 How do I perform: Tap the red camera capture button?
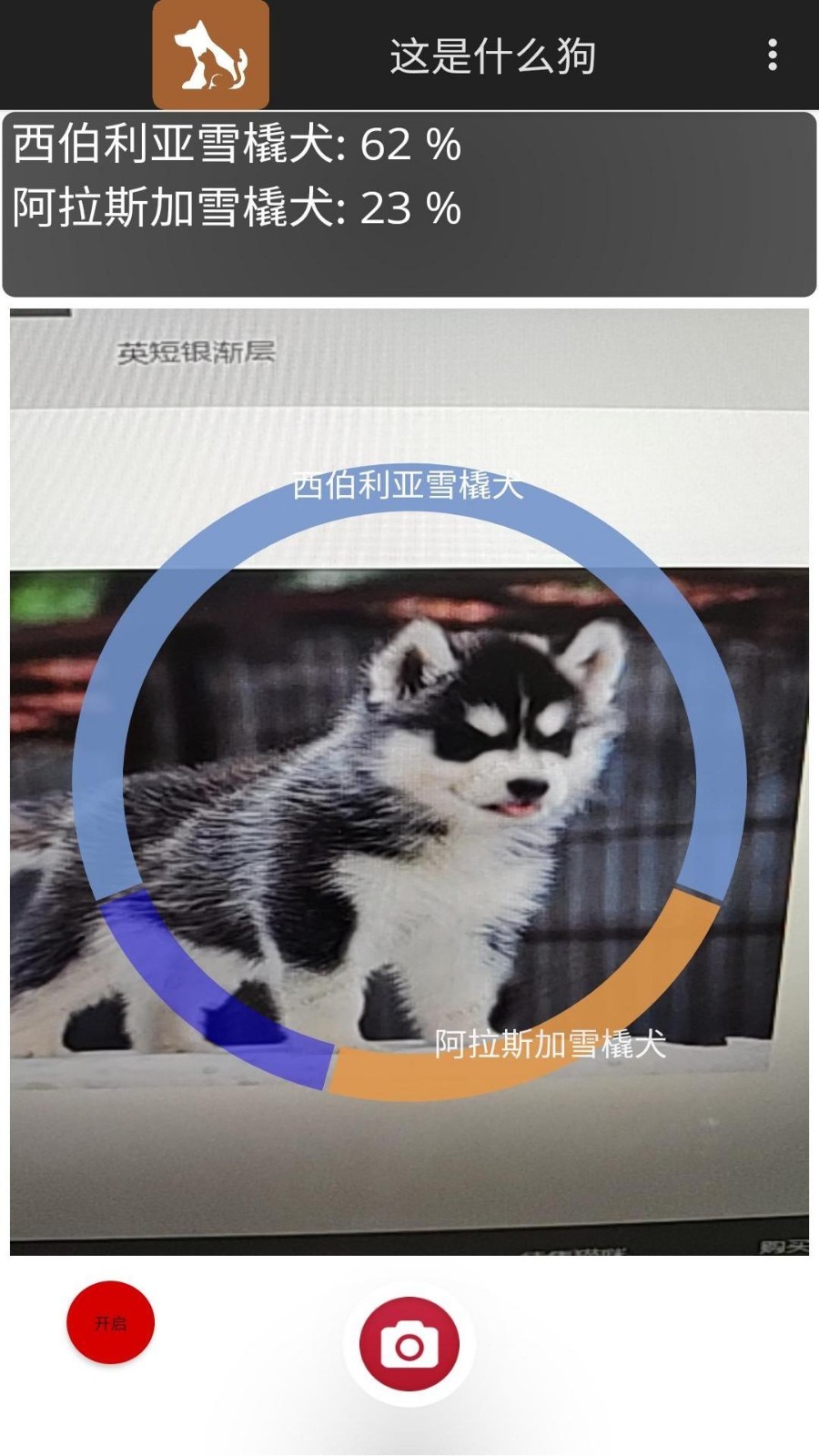point(409,1344)
